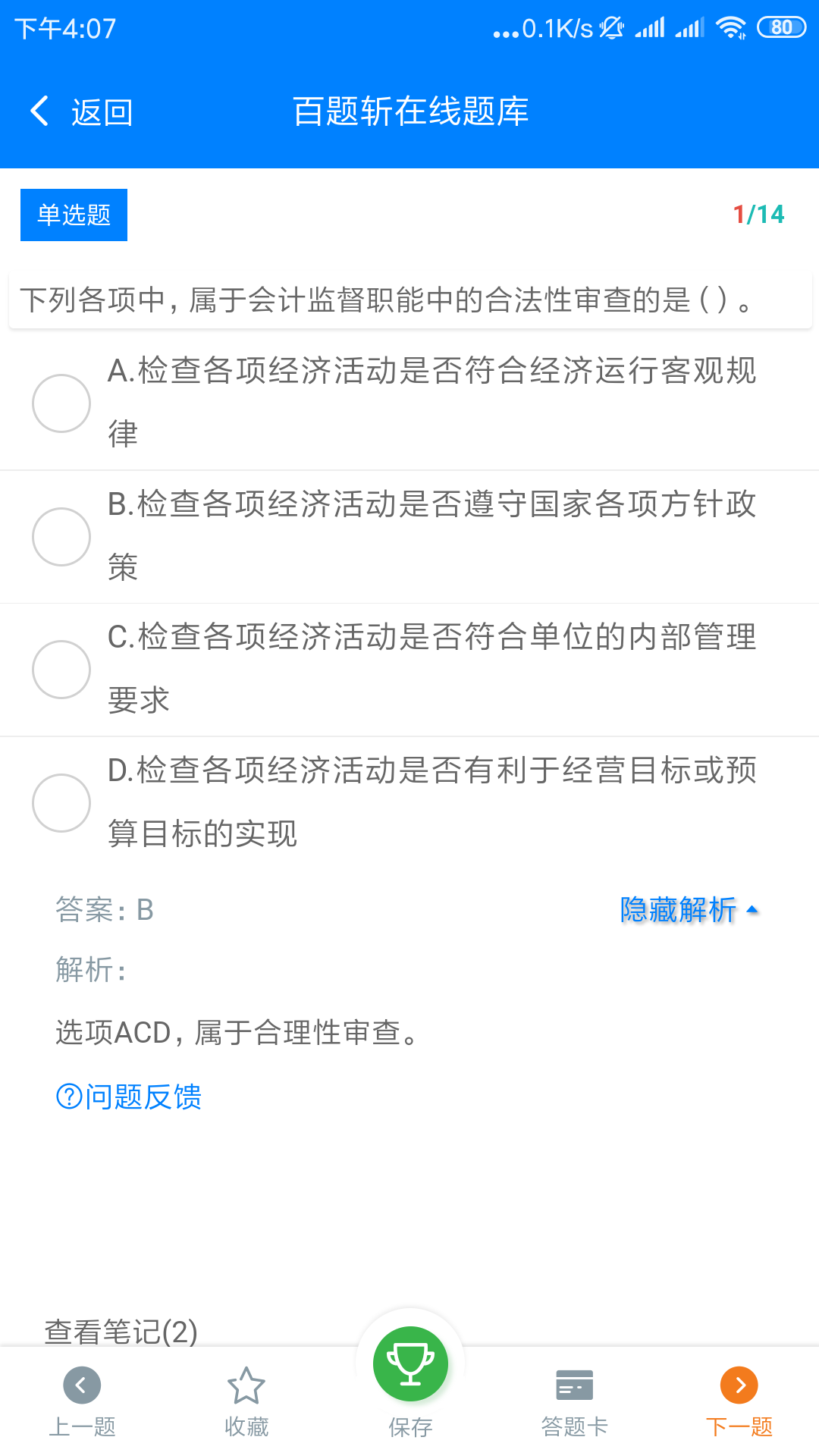Image resolution: width=819 pixels, height=1456 pixels.
Task: Tap the green trophy save icon
Action: [409, 1363]
